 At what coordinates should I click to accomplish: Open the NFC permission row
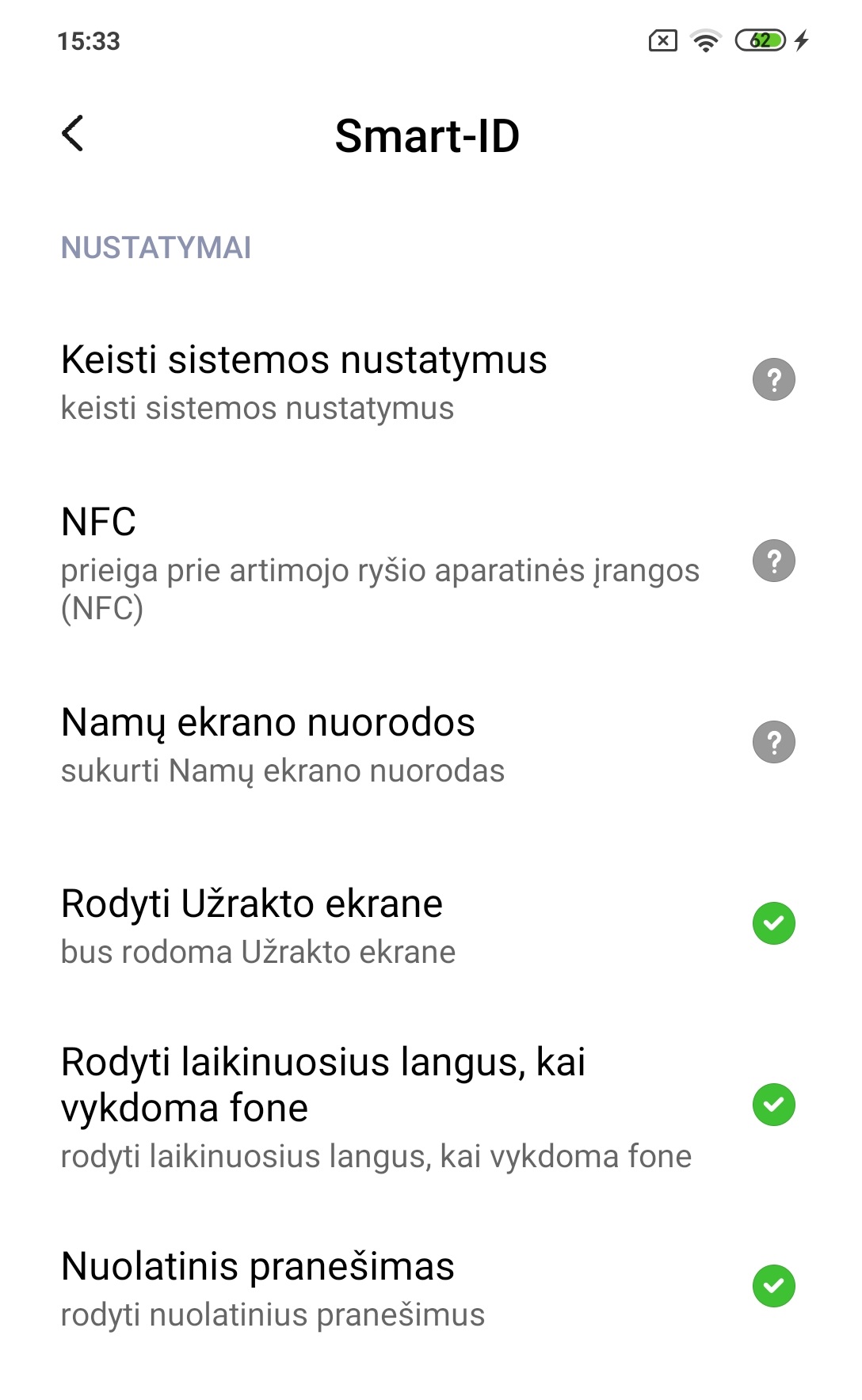[x=431, y=564]
